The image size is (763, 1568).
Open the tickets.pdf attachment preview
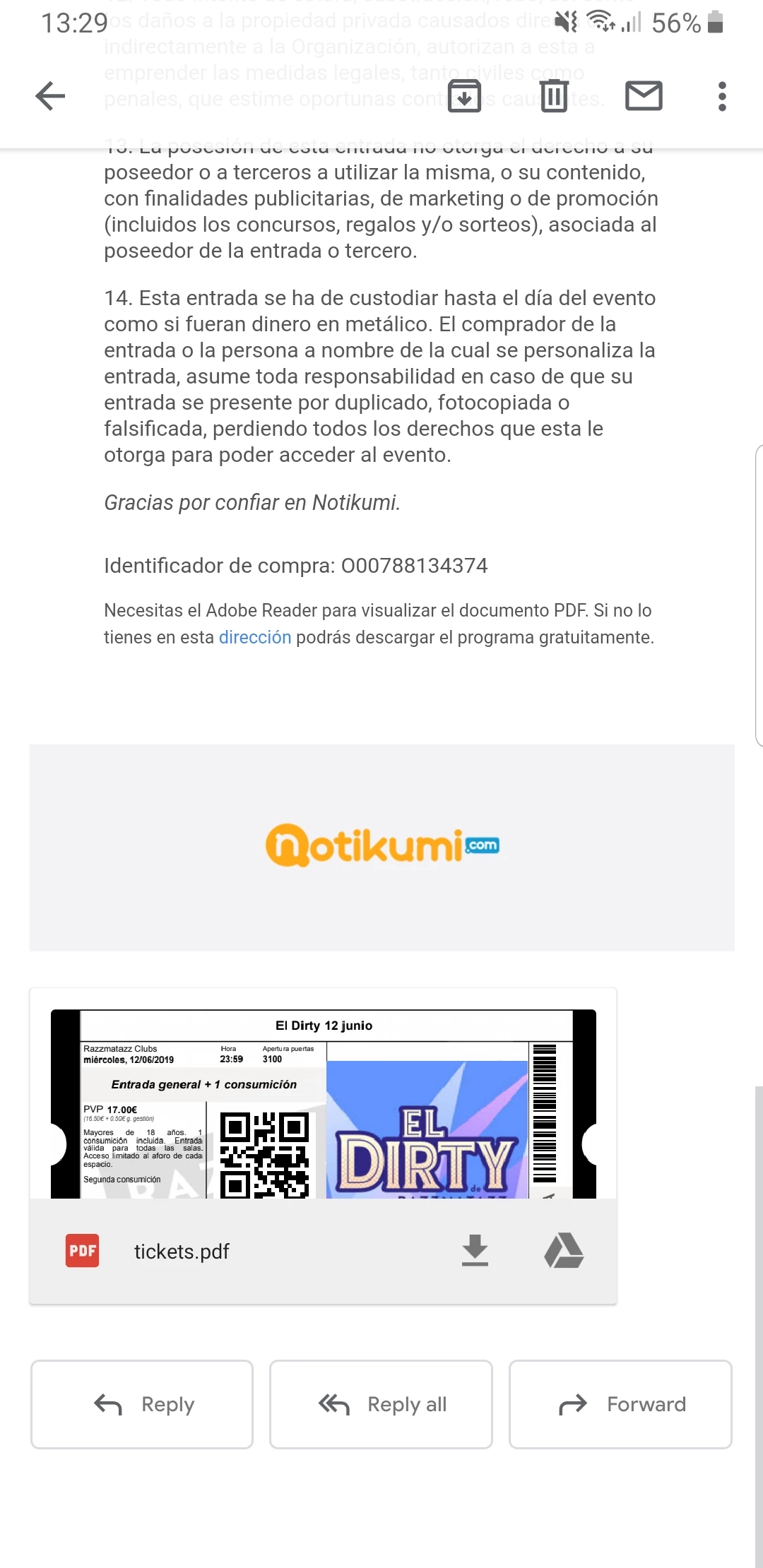coord(323,1103)
